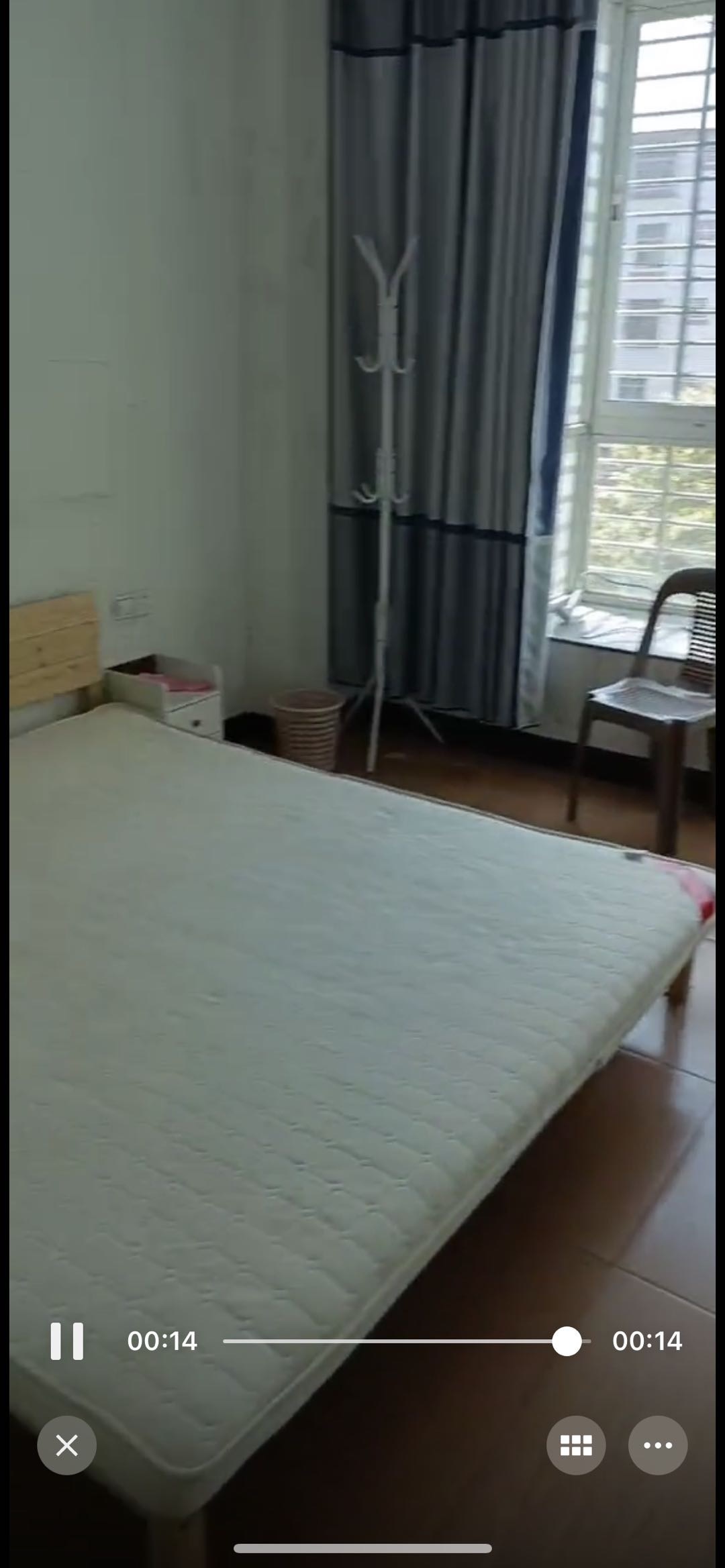Pause the video playback
Viewport: 725px width, 1568px height.
(66, 1341)
